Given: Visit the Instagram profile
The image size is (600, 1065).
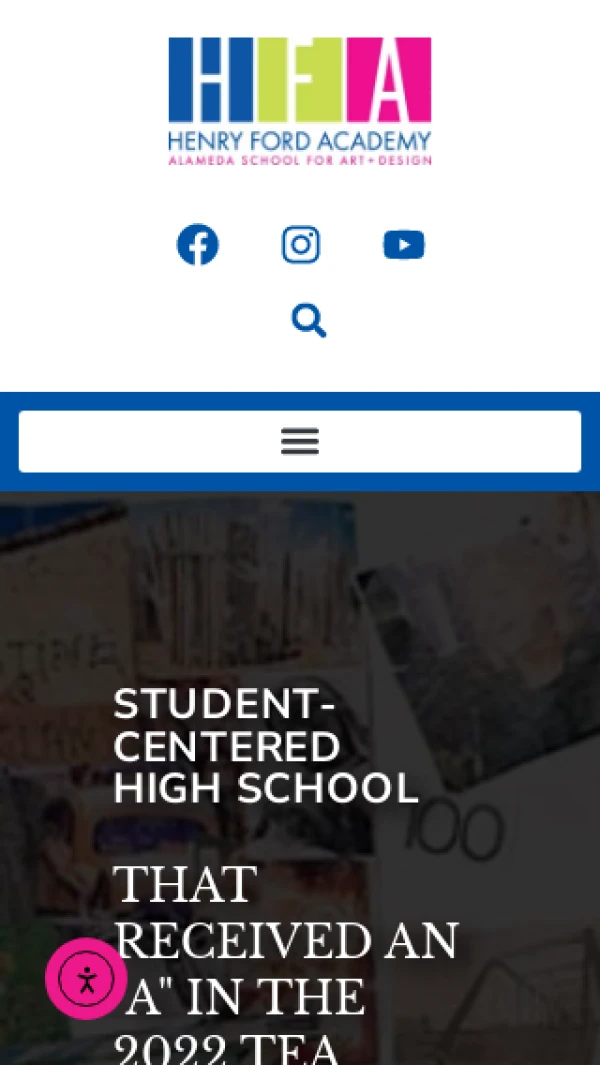Looking at the screenshot, I should point(300,245).
